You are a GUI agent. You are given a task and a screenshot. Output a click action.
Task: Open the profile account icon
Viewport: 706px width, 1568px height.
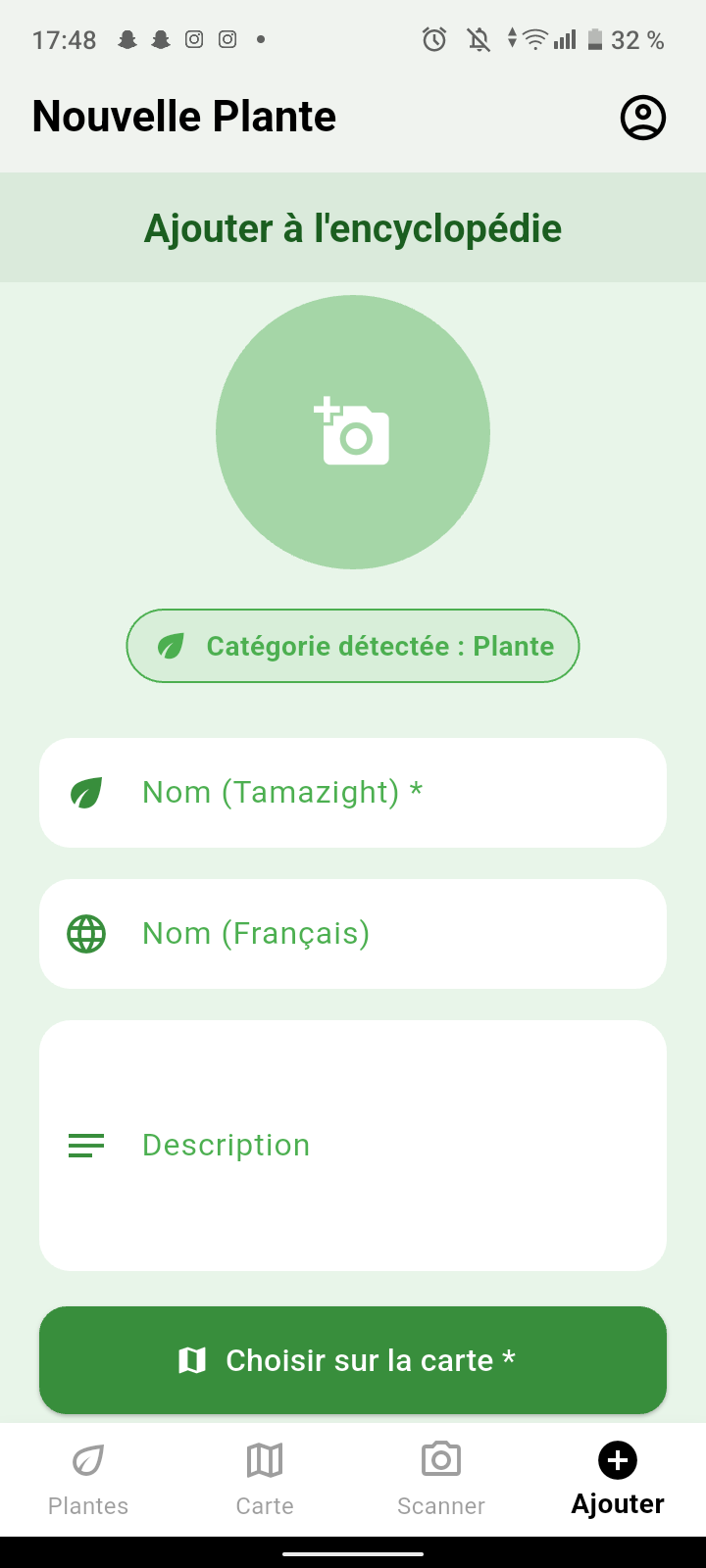coord(643,118)
